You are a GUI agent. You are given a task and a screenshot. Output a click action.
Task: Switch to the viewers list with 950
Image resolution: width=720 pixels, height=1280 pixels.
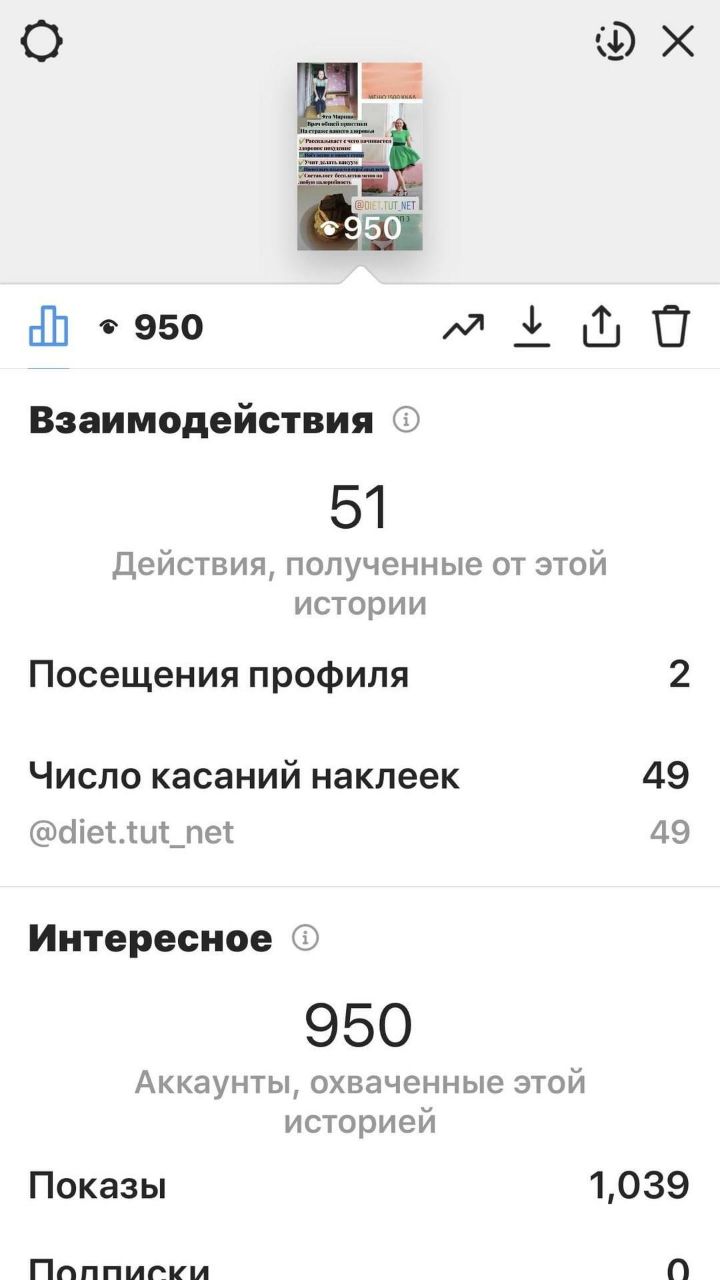152,326
